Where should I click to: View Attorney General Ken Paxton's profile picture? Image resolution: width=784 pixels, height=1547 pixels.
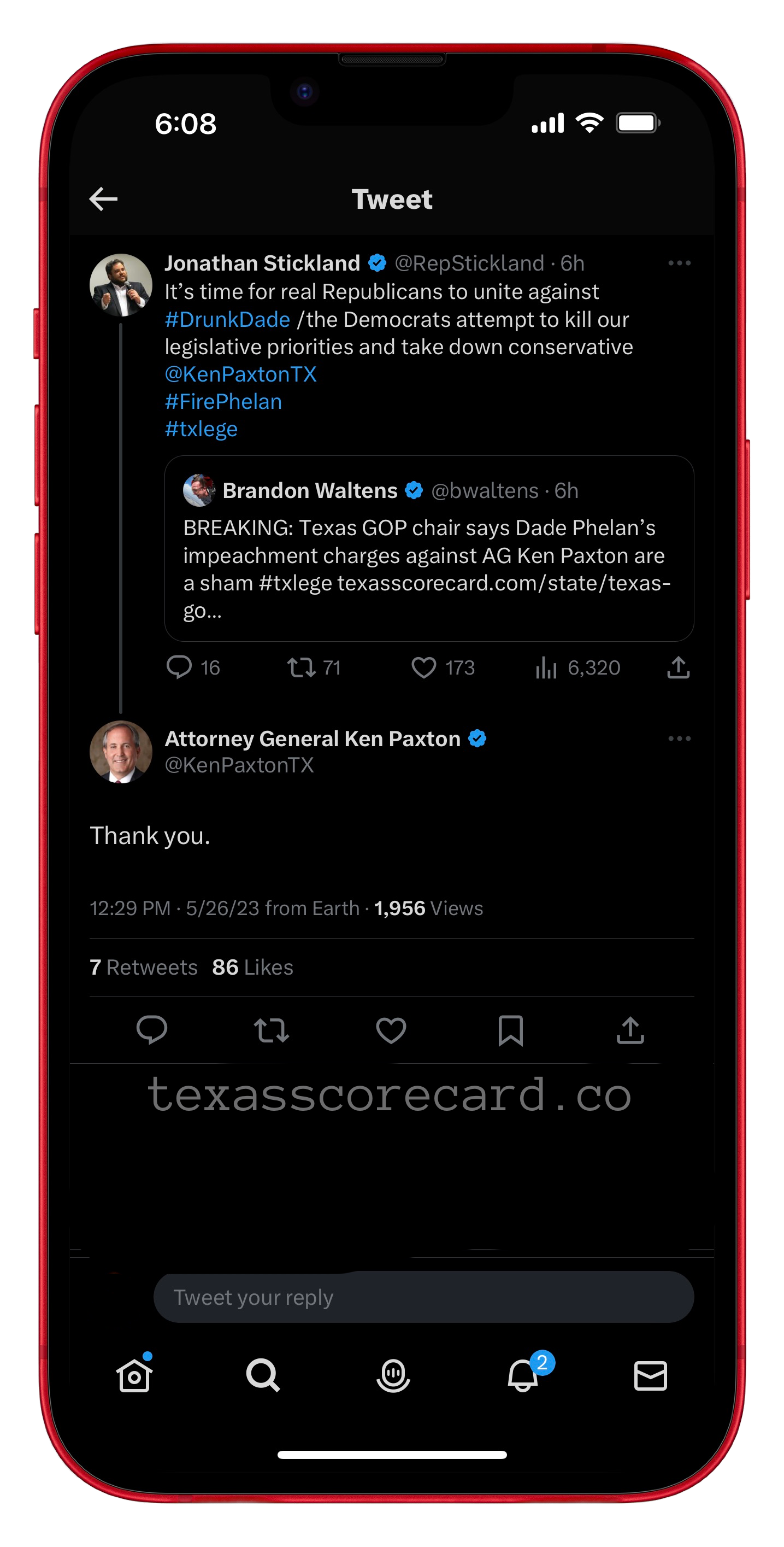(121, 751)
